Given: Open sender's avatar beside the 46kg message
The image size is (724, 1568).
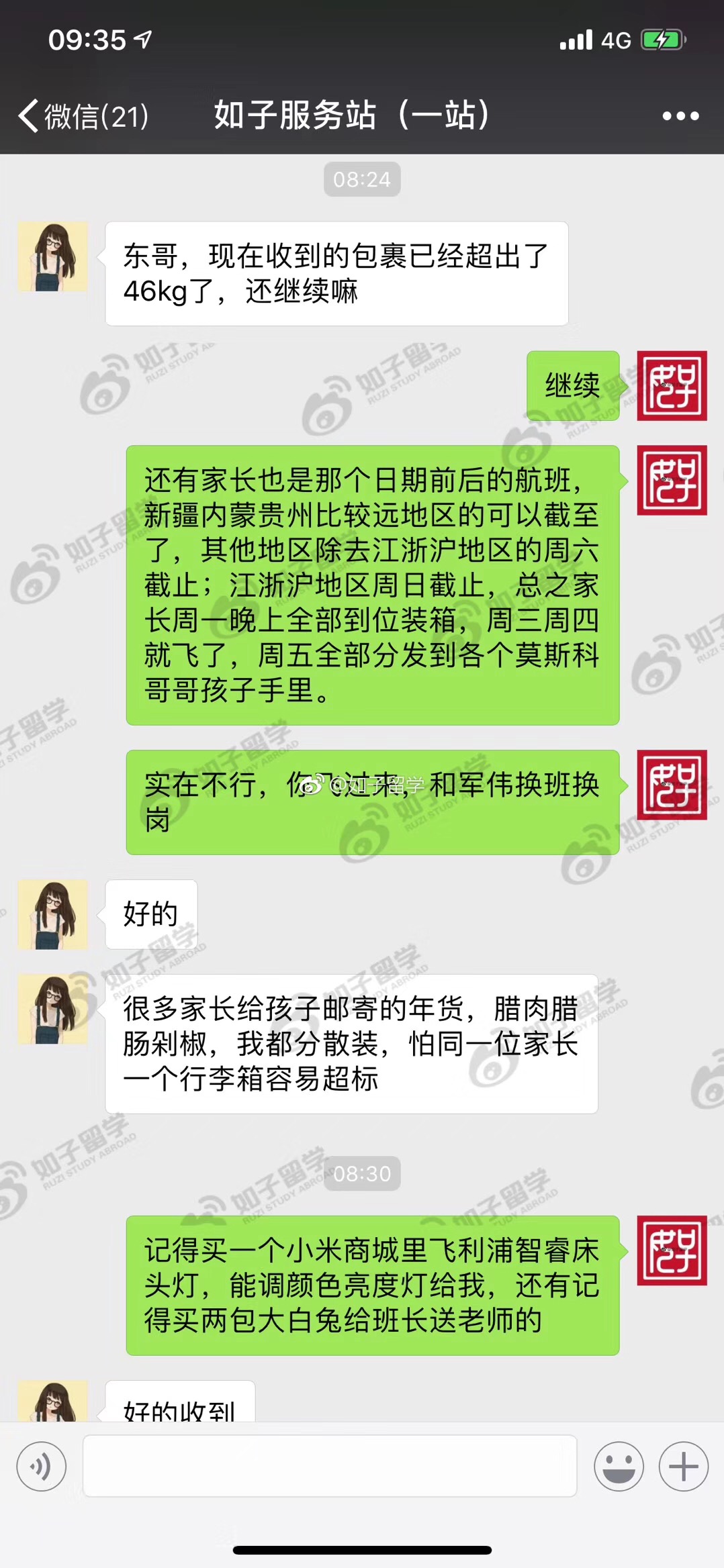Looking at the screenshot, I should coord(52,256).
